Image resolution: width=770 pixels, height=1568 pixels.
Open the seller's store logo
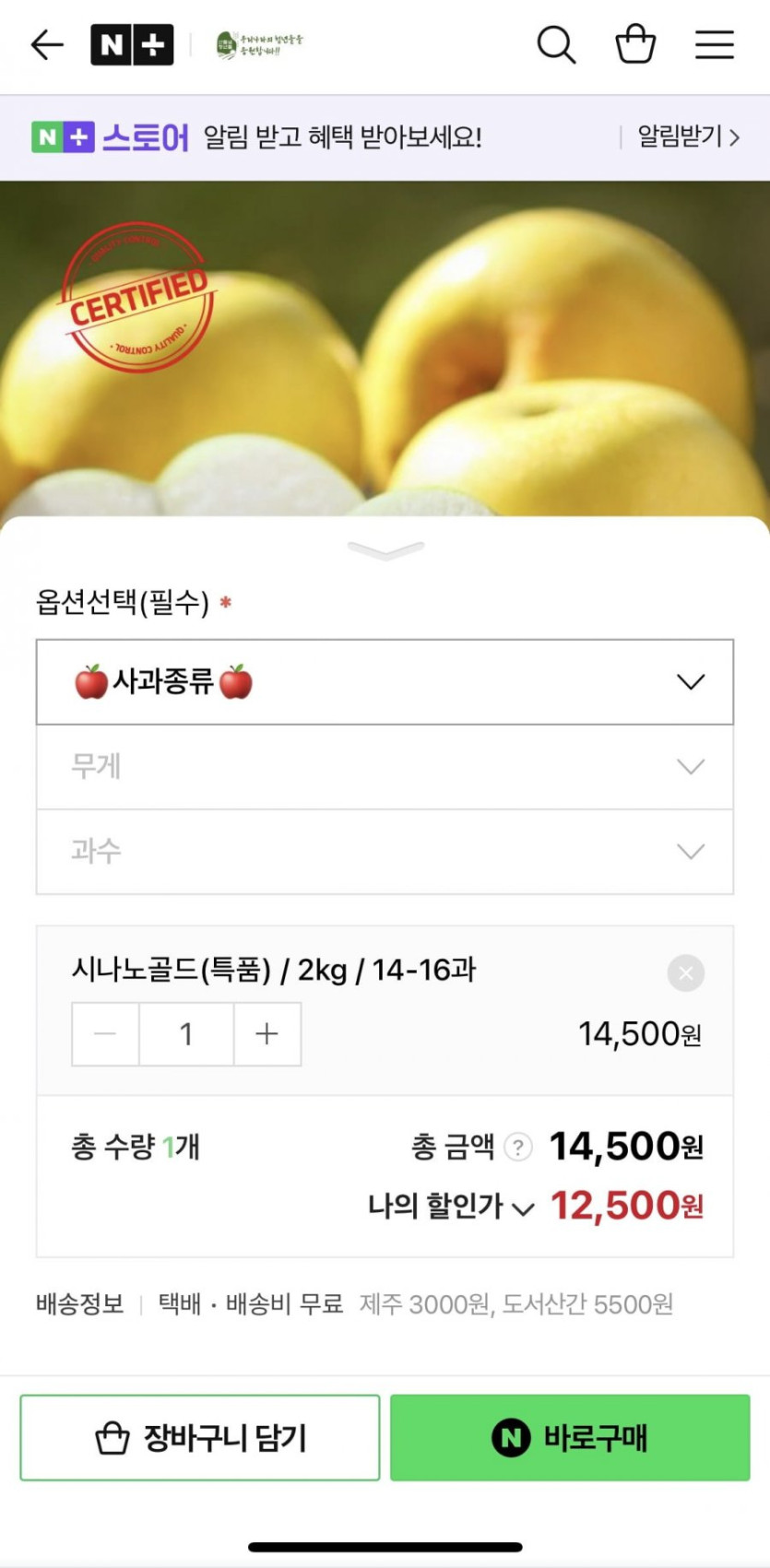[259, 44]
